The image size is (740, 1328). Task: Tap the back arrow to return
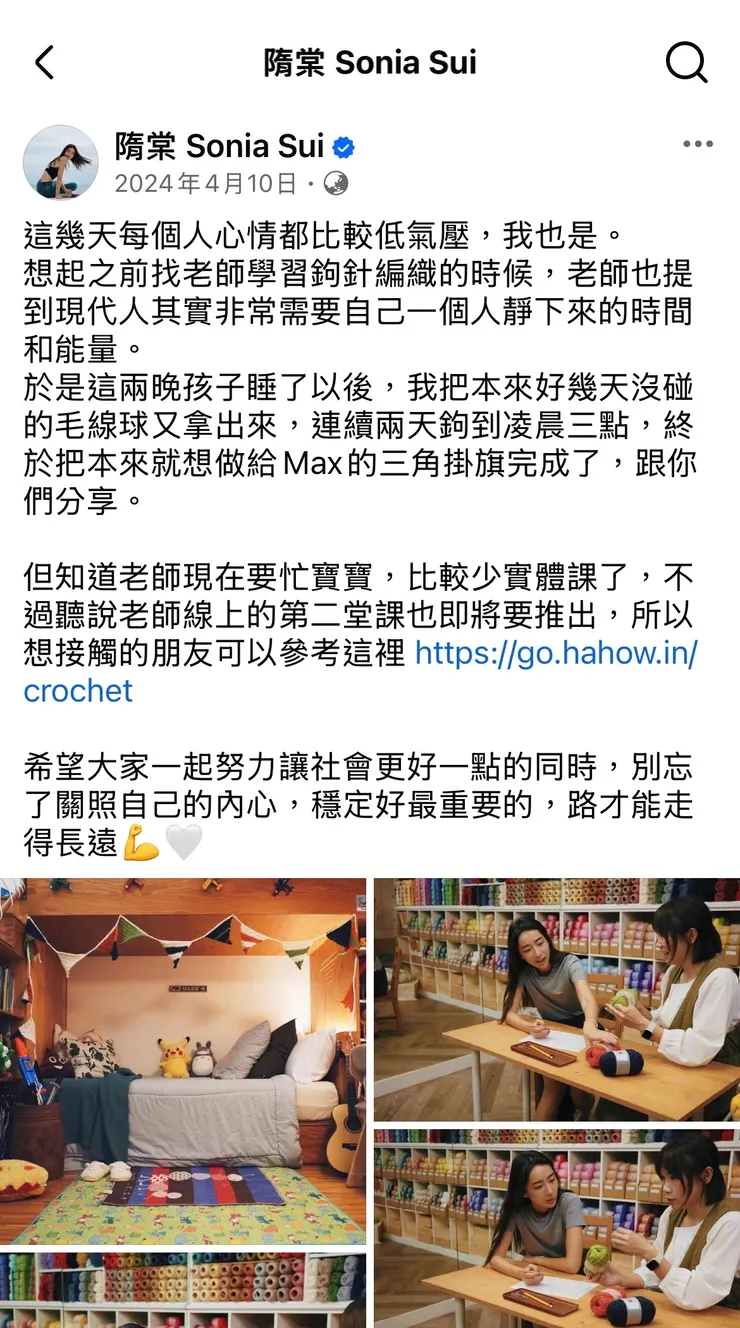(42, 61)
